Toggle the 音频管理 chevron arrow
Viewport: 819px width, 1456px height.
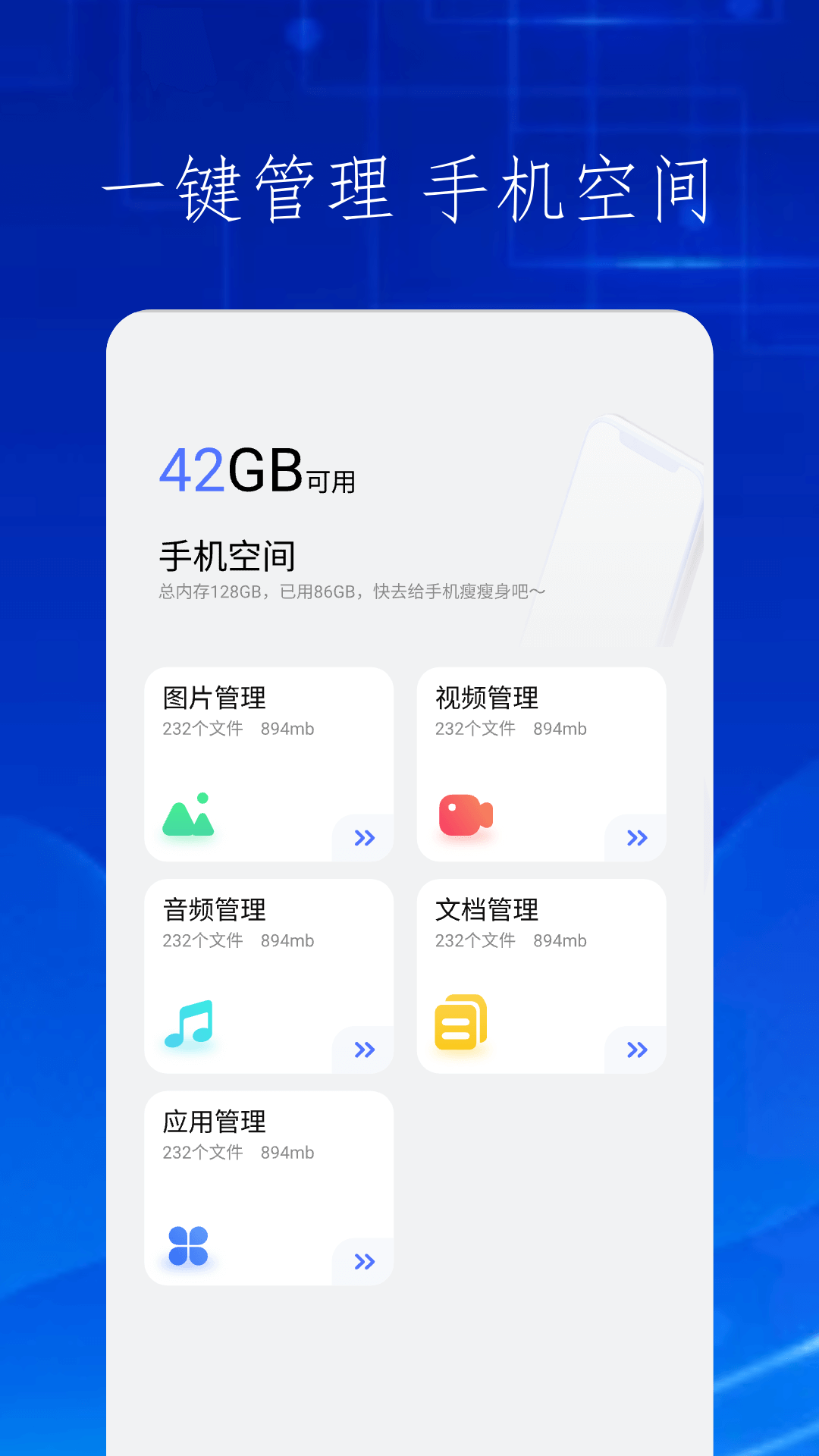click(366, 1049)
